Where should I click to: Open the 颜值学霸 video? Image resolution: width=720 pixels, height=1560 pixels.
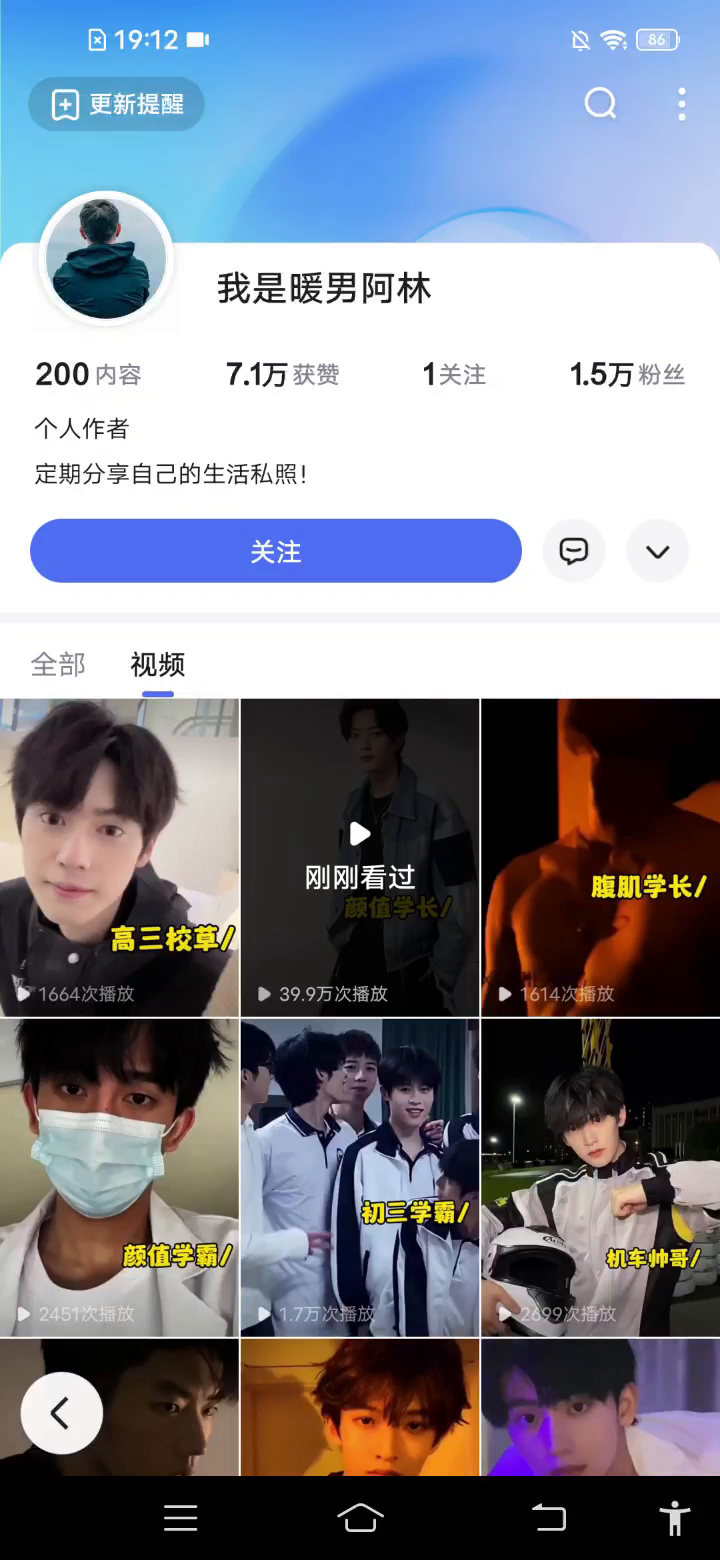tap(119, 1177)
